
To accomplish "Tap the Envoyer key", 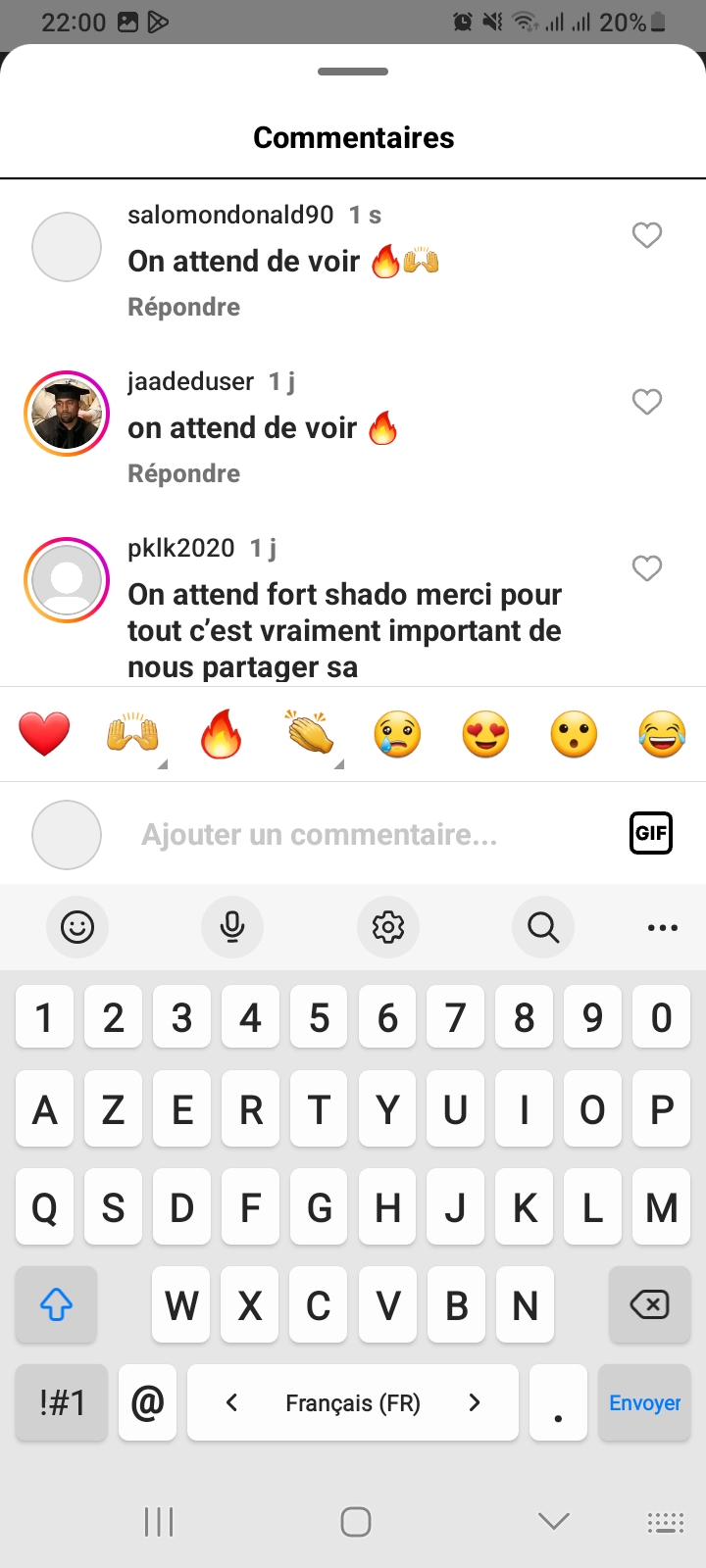I will [x=644, y=1402].
